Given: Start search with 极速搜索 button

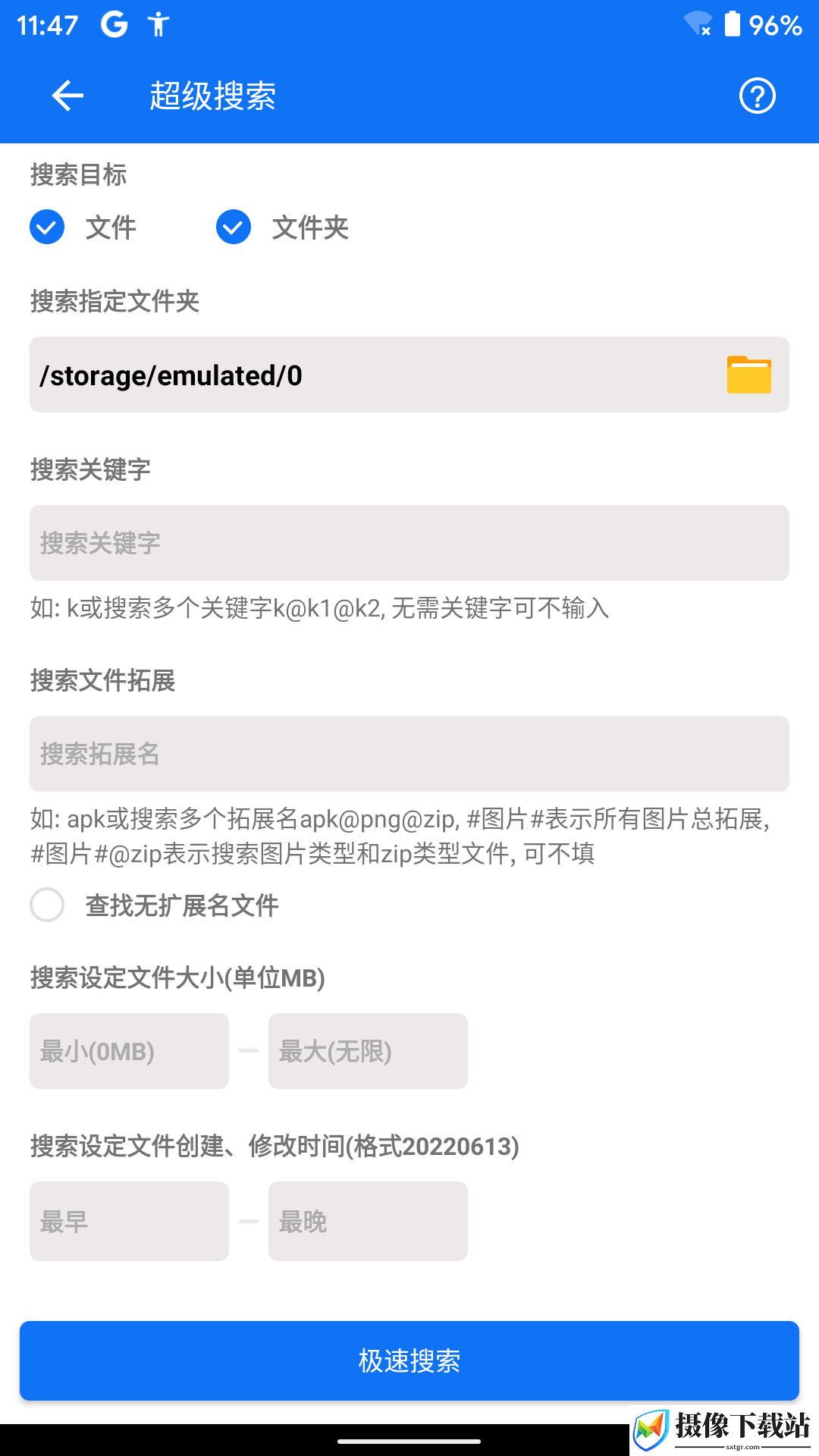Looking at the screenshot, I should click(x=409, y=1360).
